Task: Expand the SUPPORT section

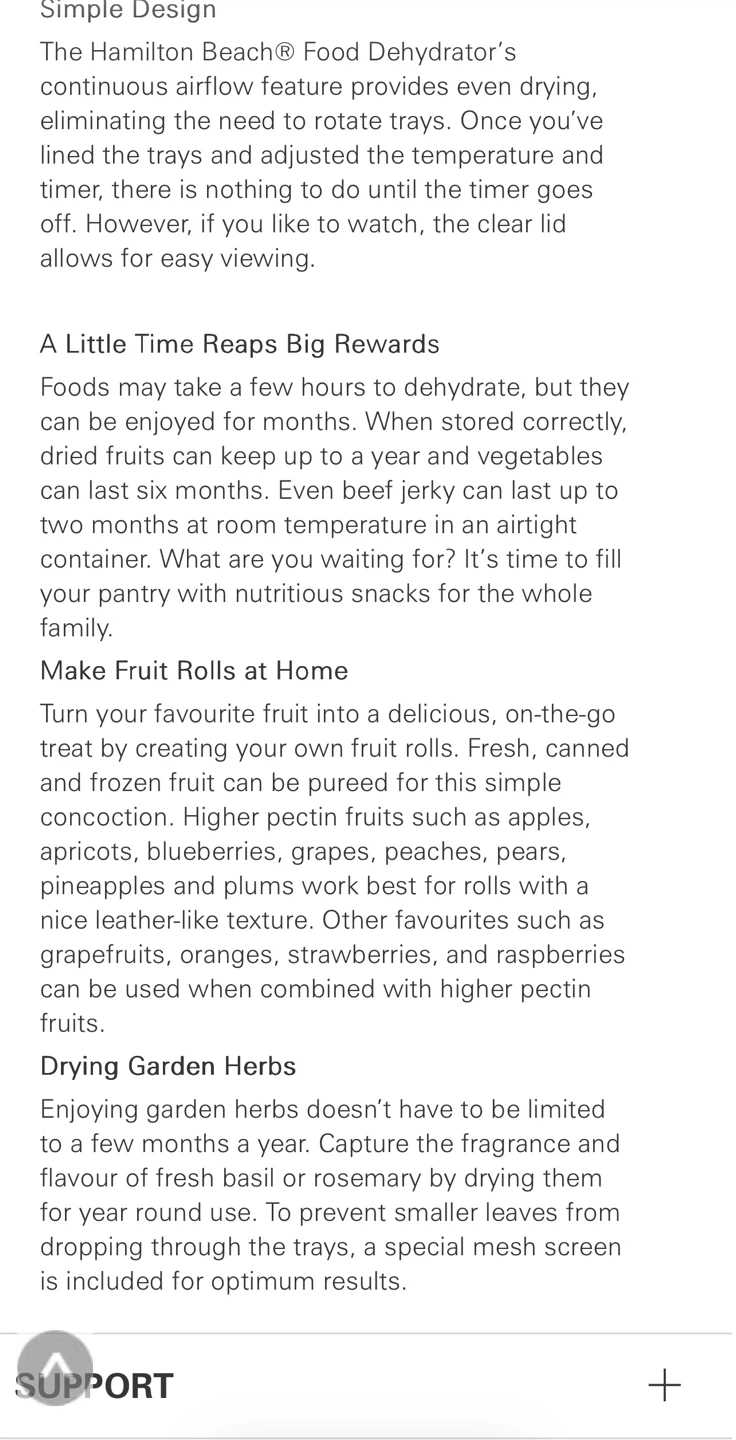Action: click(x=664, y=1385)
